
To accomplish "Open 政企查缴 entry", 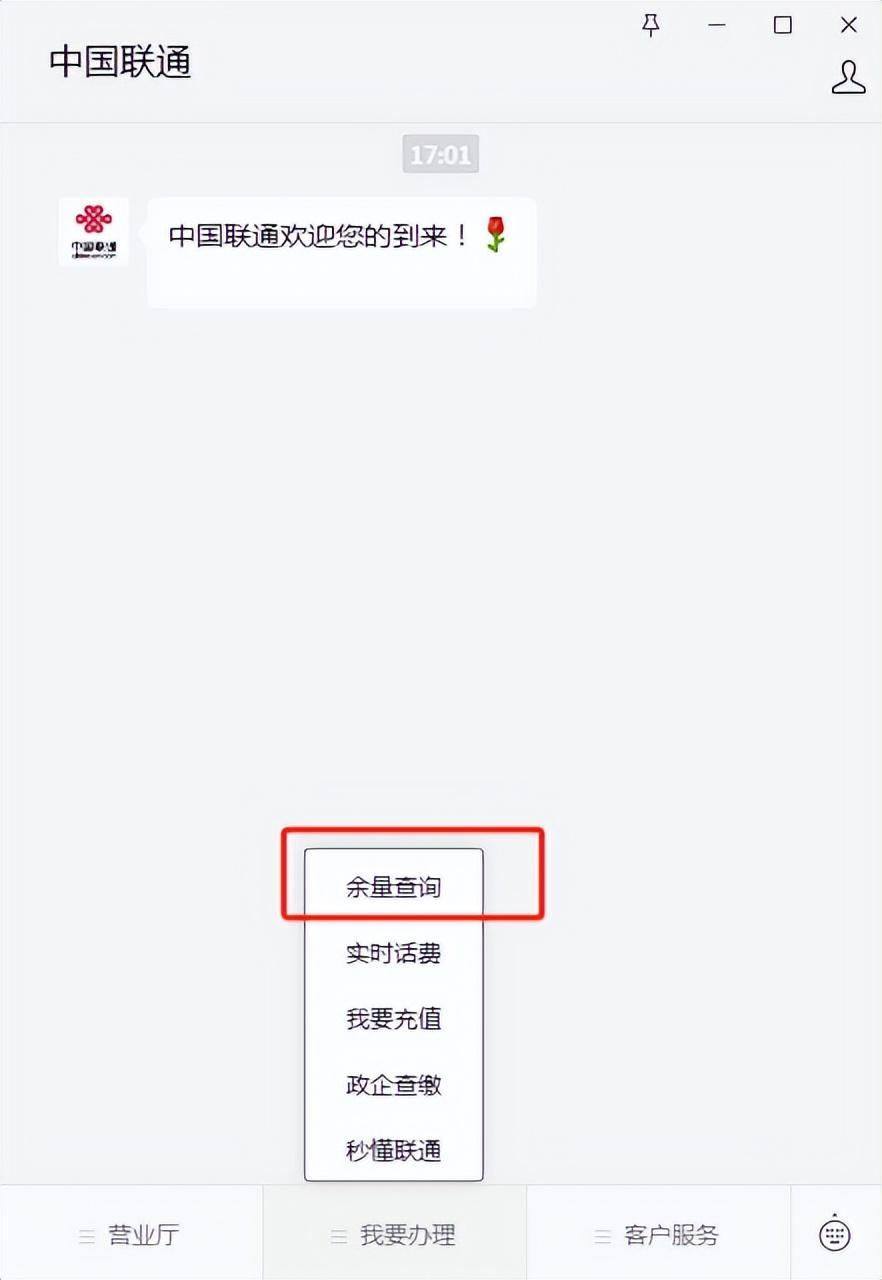I will (x=393, y=1085).
